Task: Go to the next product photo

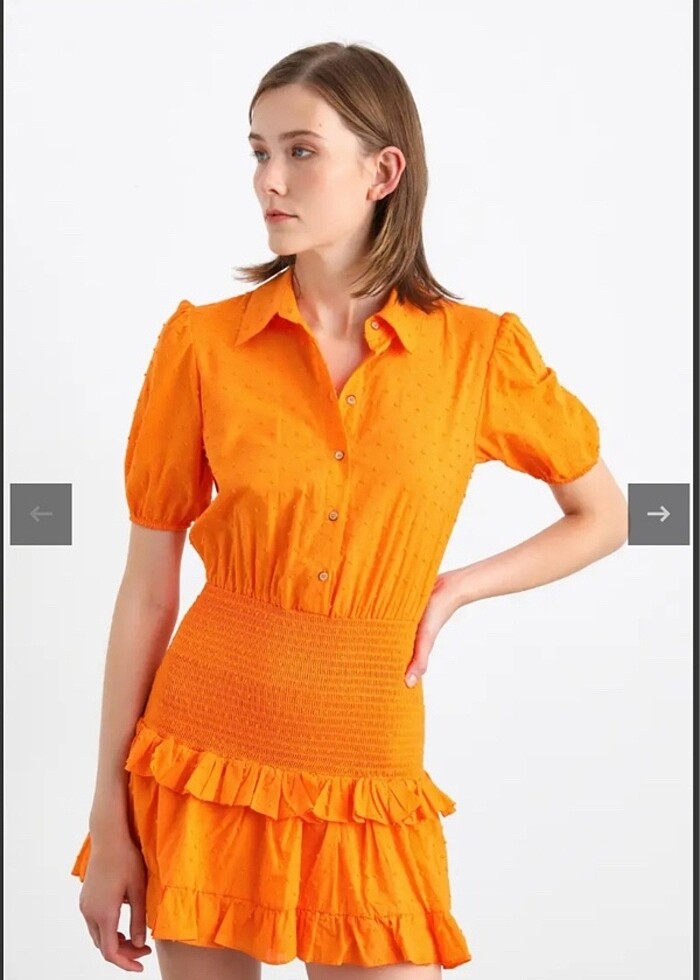Action: (658, 514)
